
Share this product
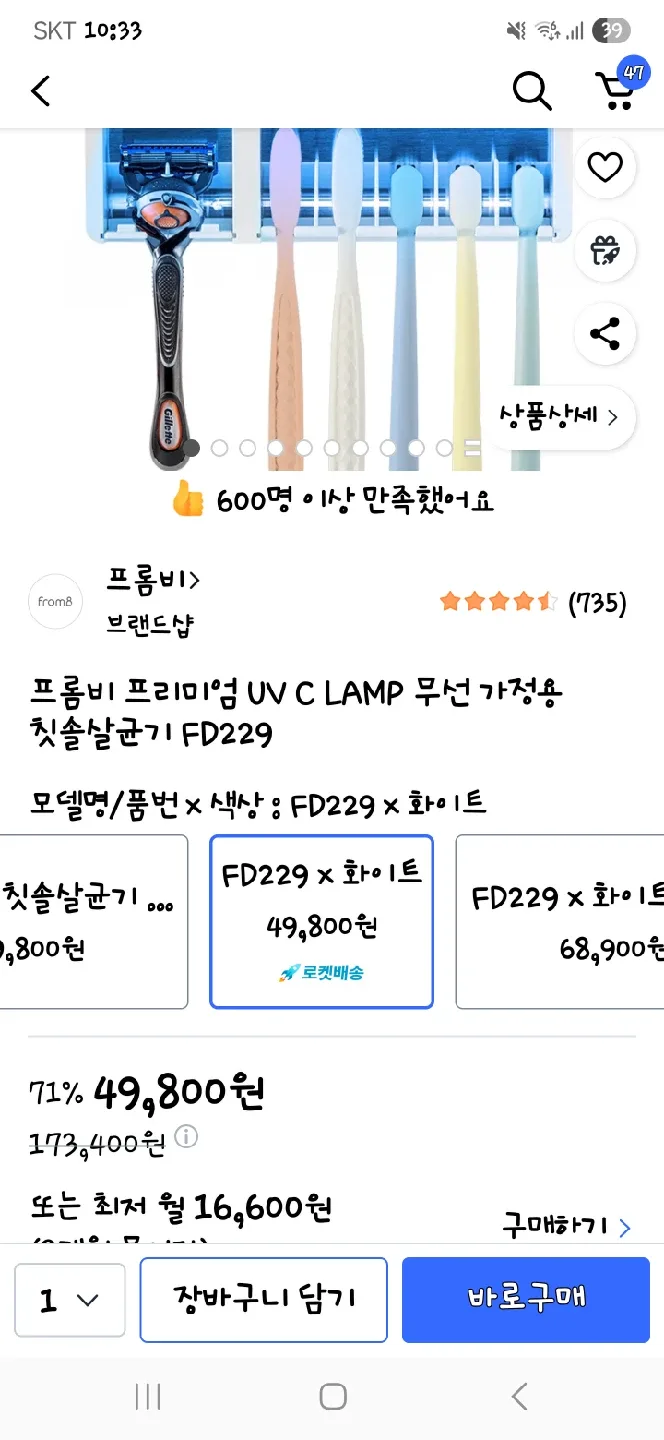(605, 333)
